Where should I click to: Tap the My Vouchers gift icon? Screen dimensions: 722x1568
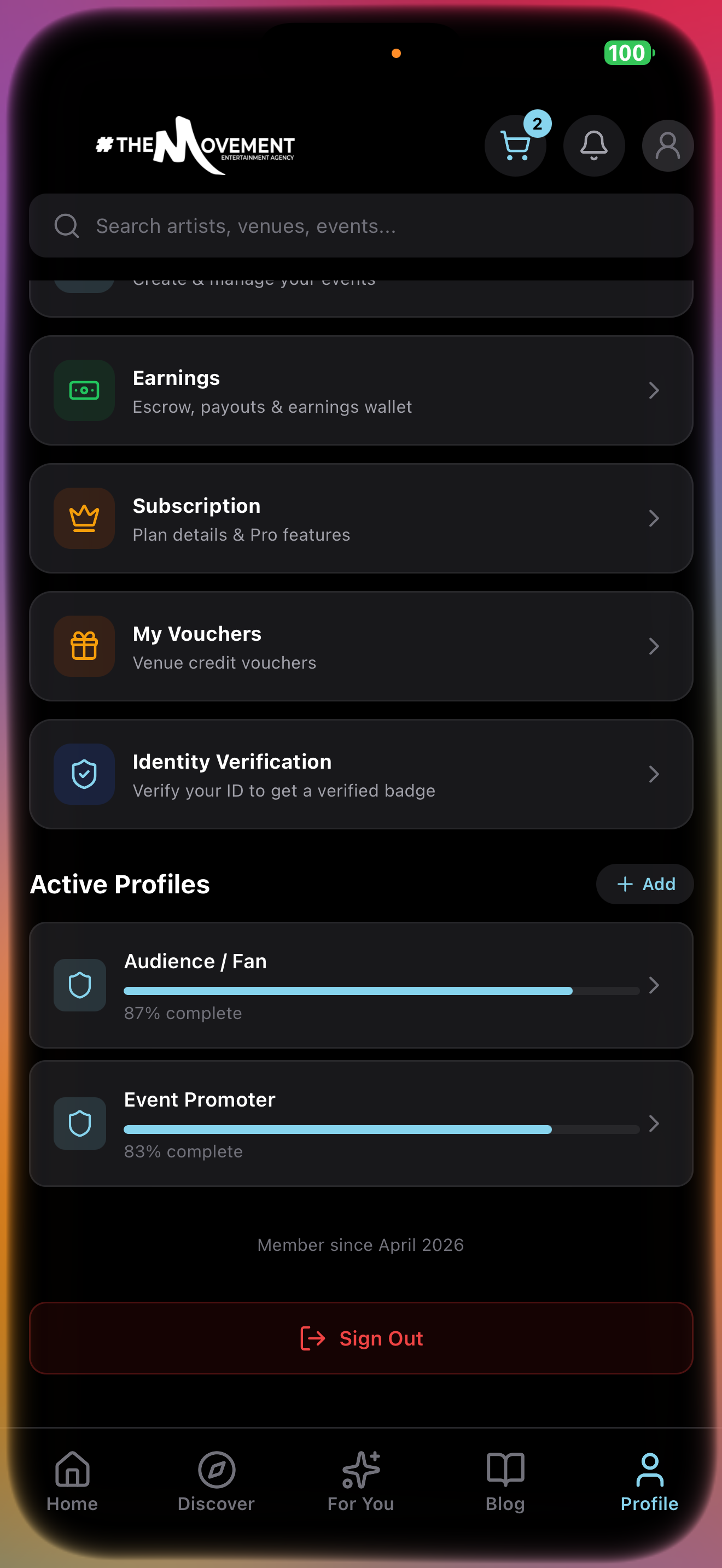tap(83, 646)
